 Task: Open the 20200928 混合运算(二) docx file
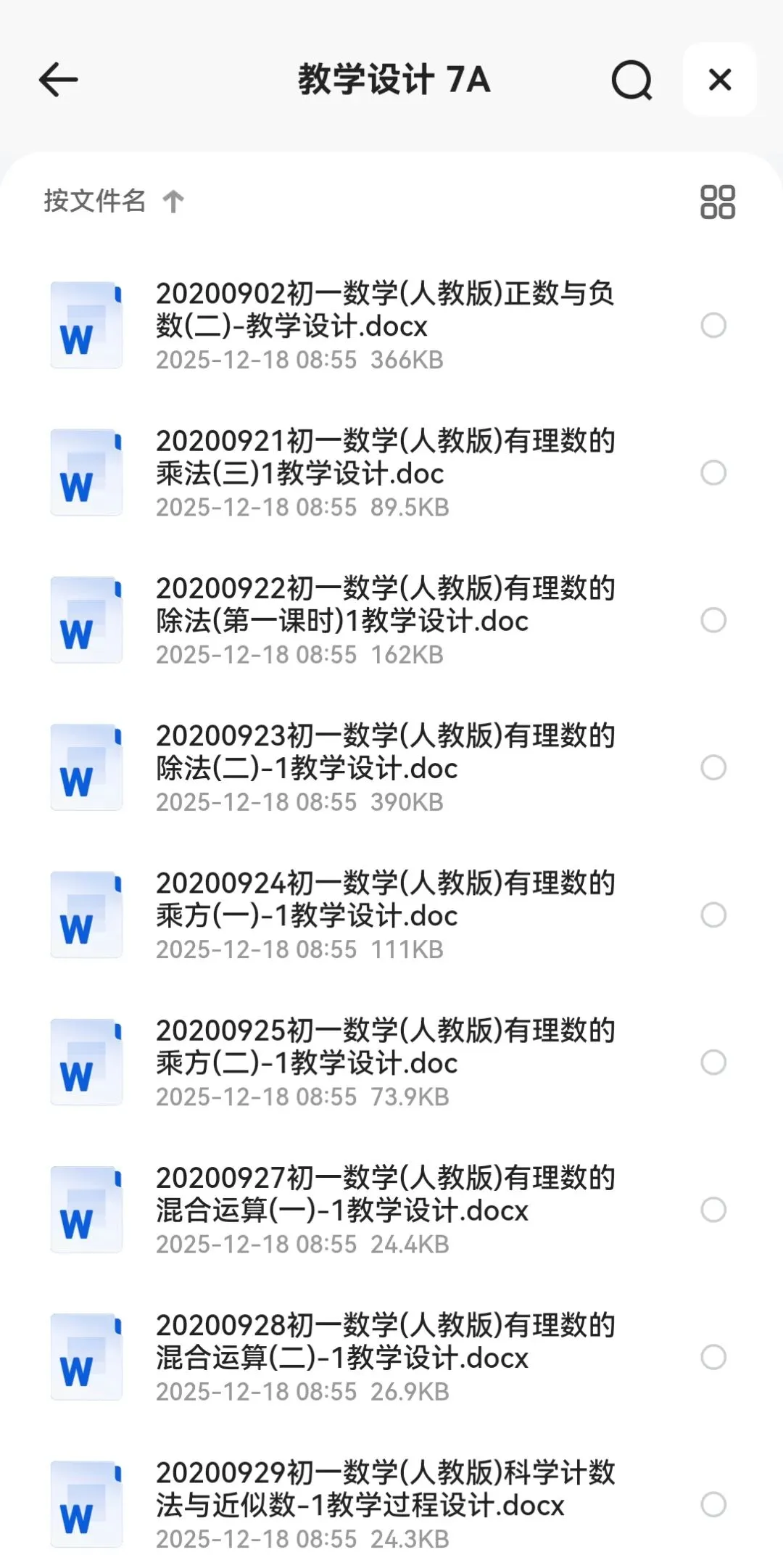[384, 1357]
